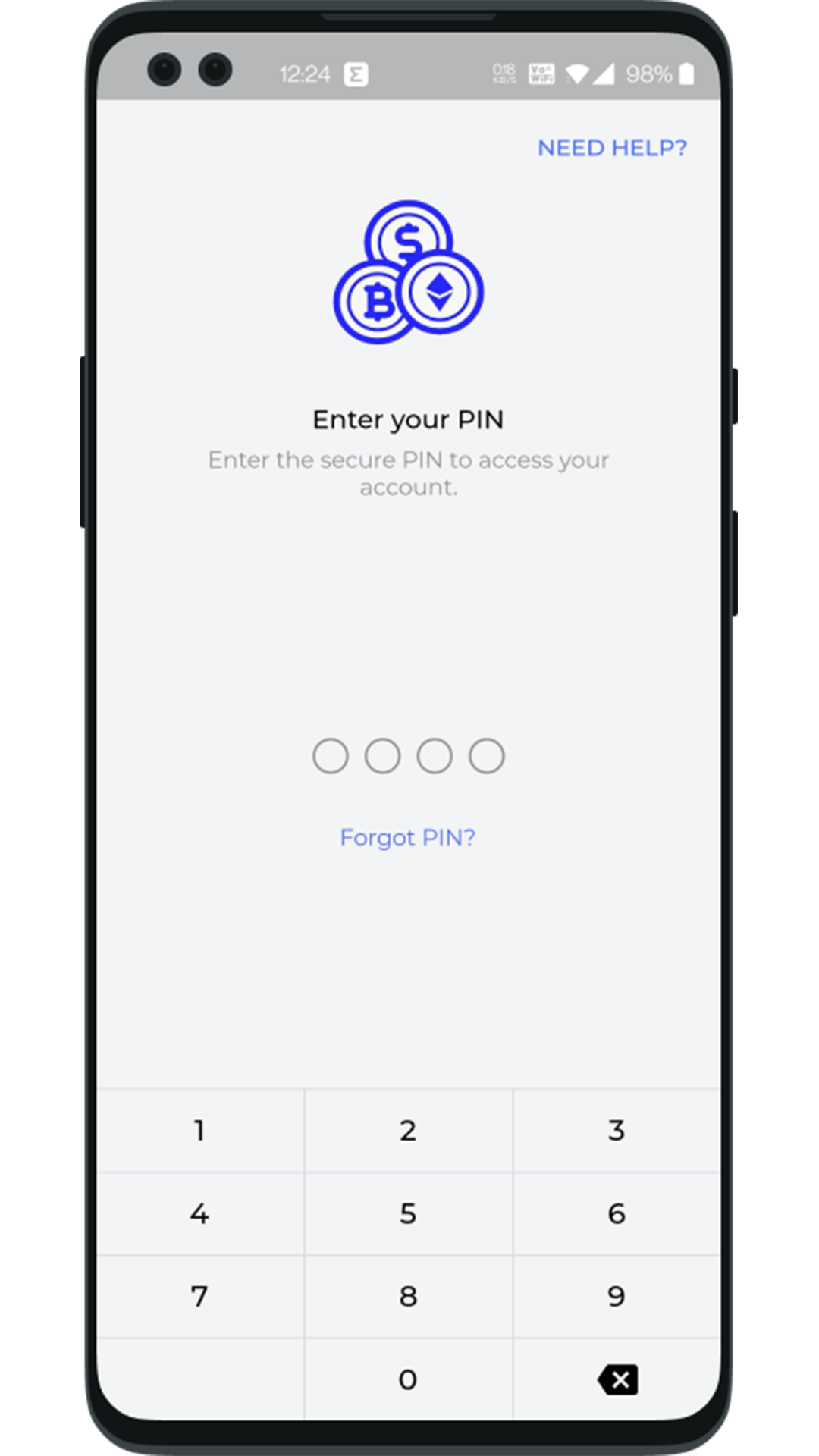The height and width of the screenshot is (1456, 819).
Task: Enter digit 7 on the PIN pad
Action: click(200, 1297)
